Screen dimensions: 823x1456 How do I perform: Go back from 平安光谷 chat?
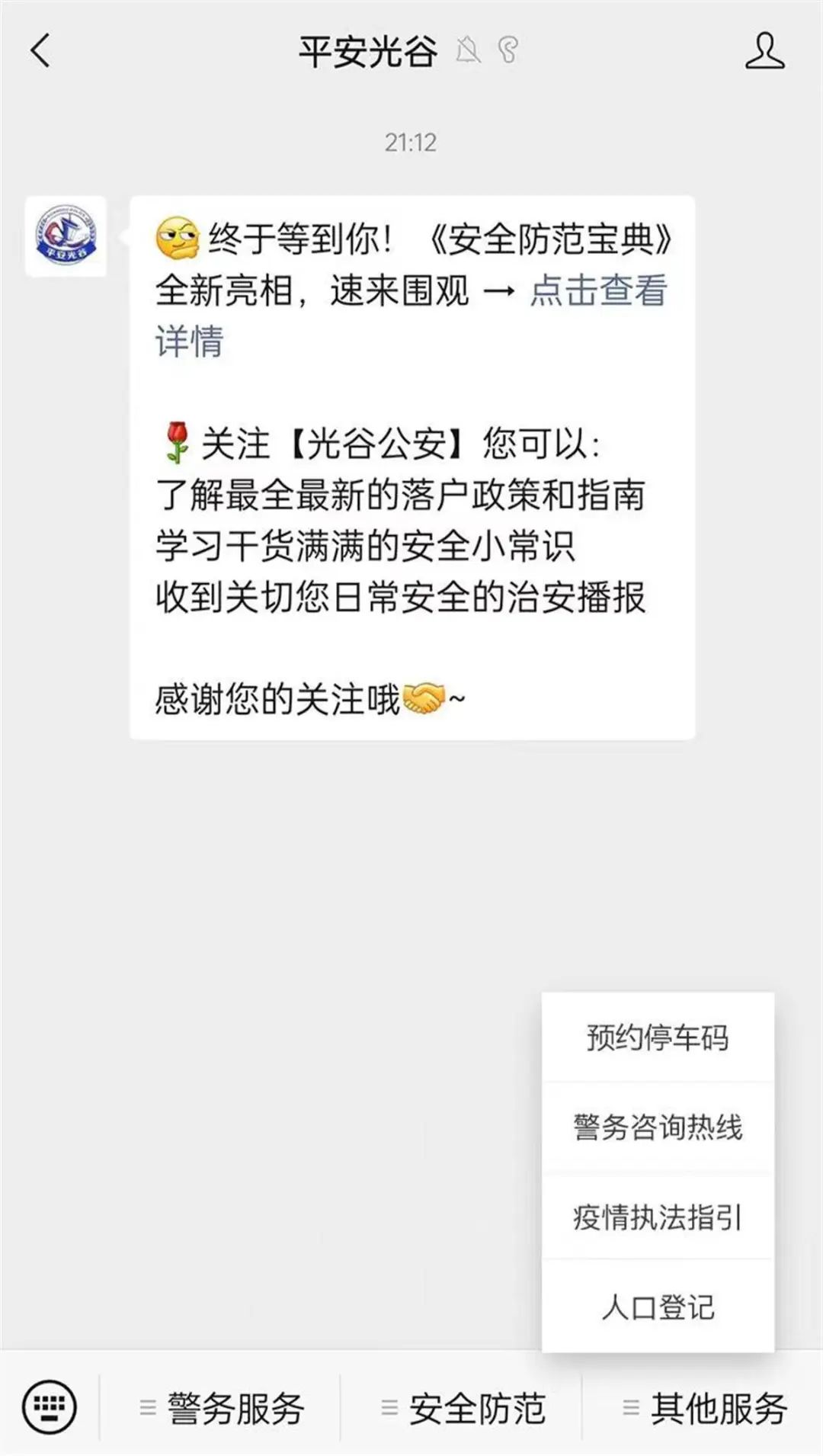40,51
